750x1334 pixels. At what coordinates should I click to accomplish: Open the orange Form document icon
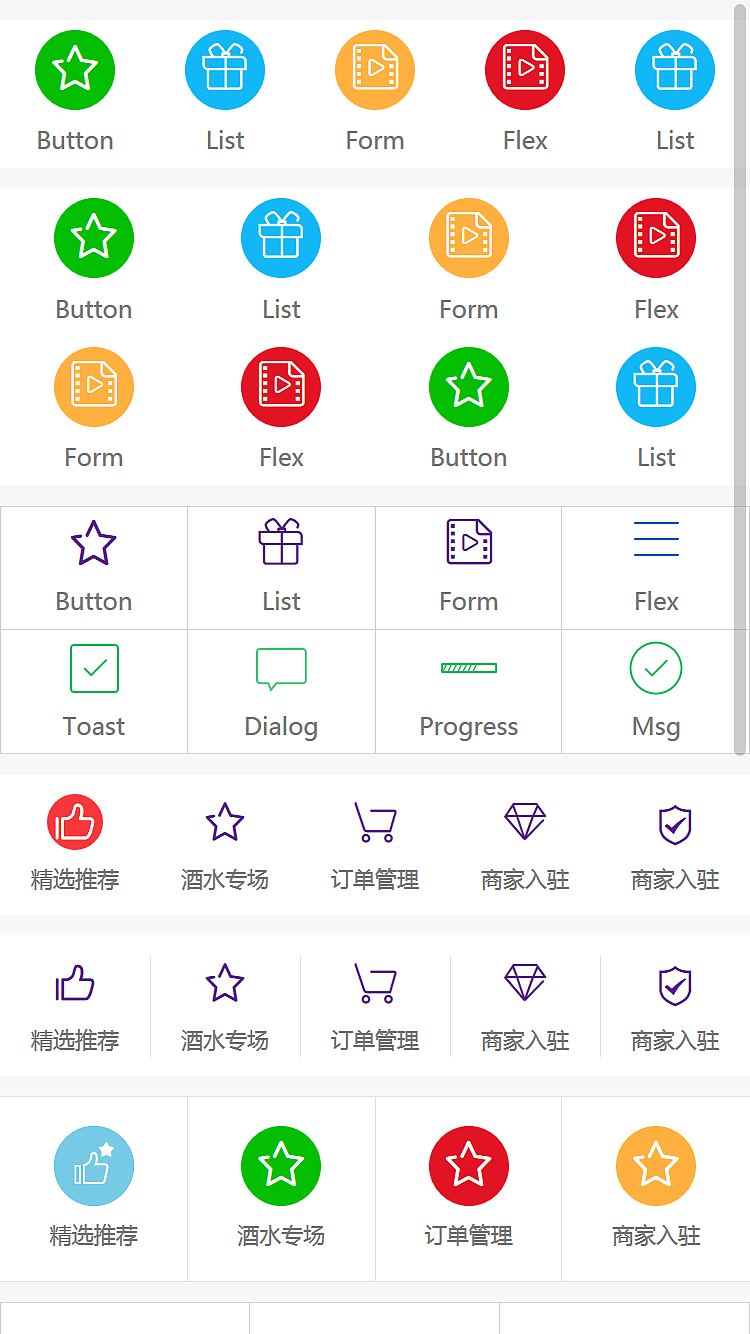375,70
